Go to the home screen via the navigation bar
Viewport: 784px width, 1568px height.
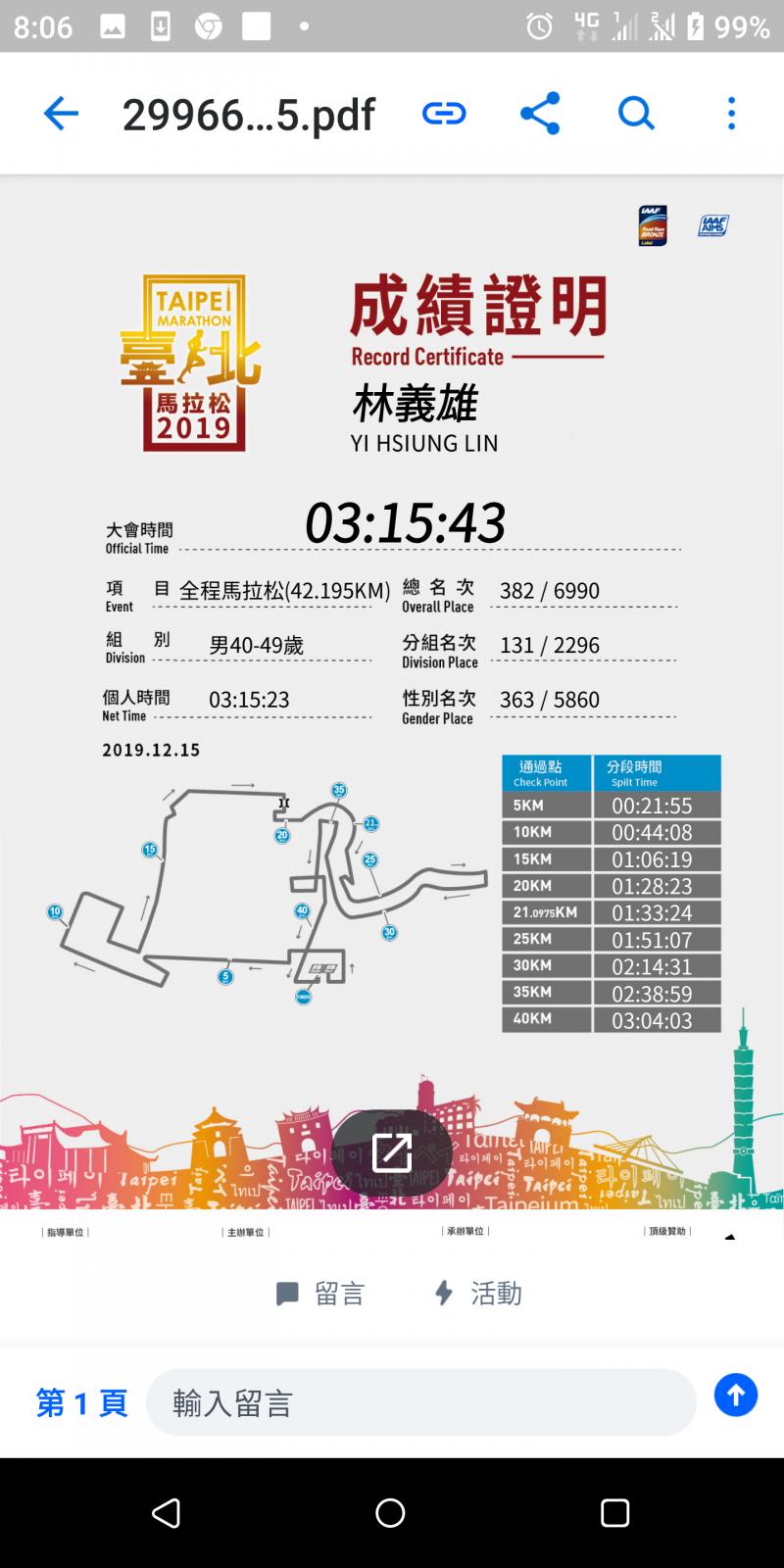(x=390, y=1513)
